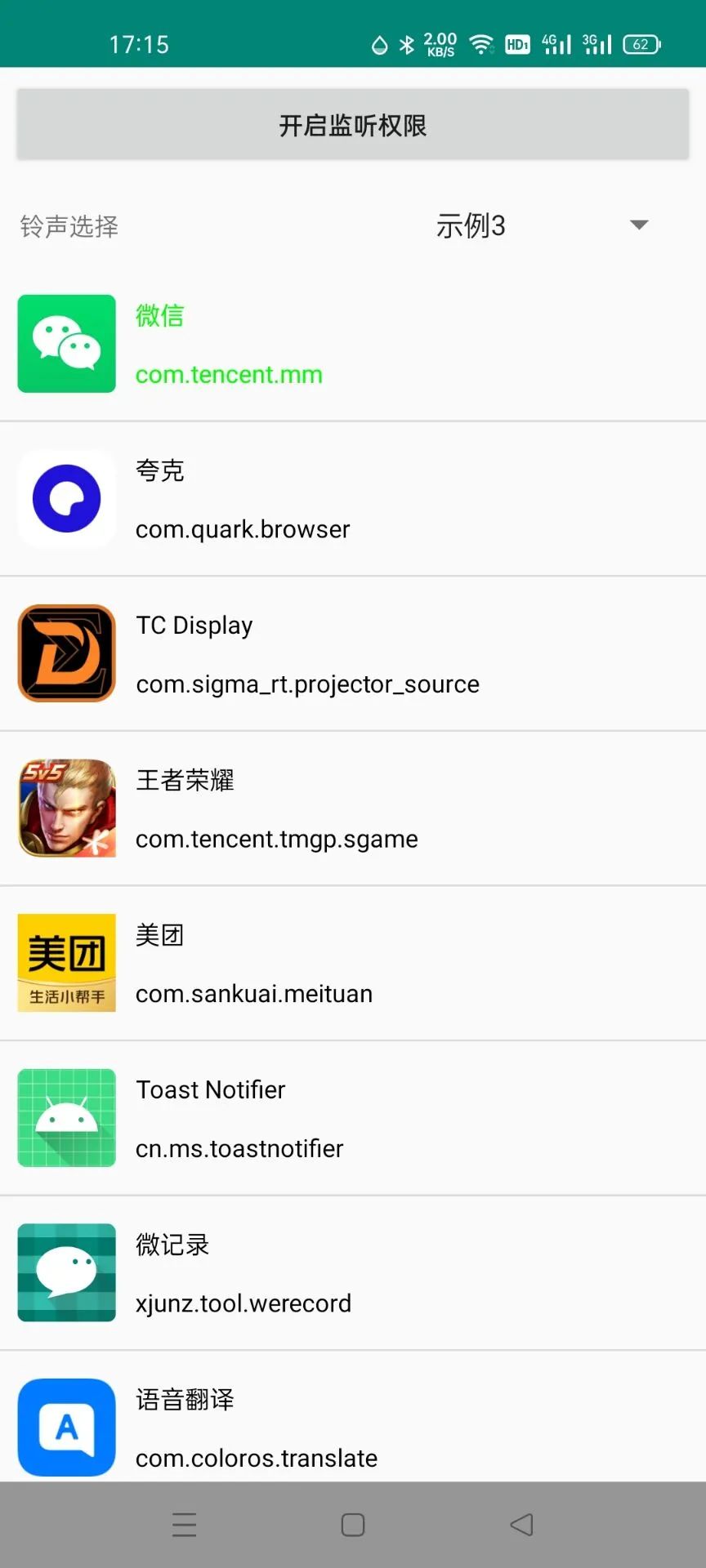Screen dimensions: 706x1568
Task: Pick the 王者荣耀 app row
Action: point(353,808)
